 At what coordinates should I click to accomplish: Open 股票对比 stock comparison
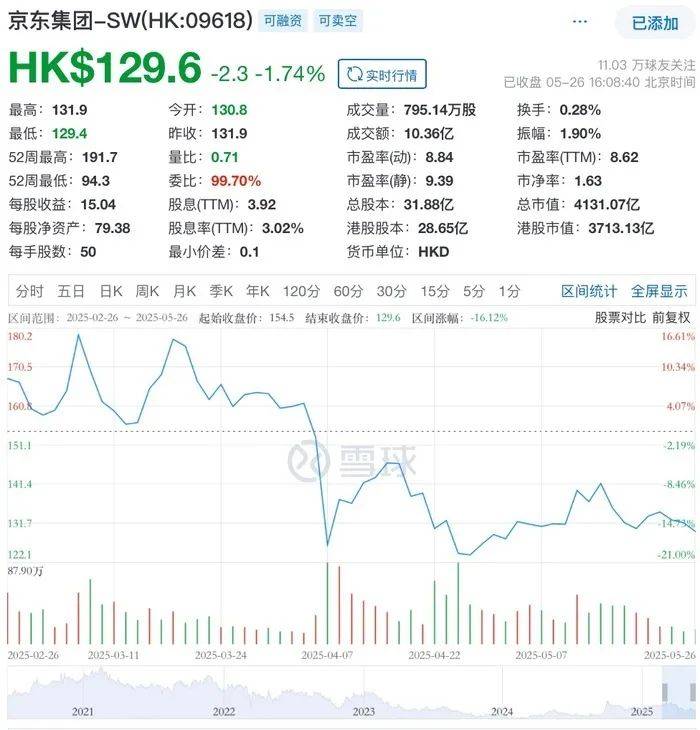click(620, 317)
